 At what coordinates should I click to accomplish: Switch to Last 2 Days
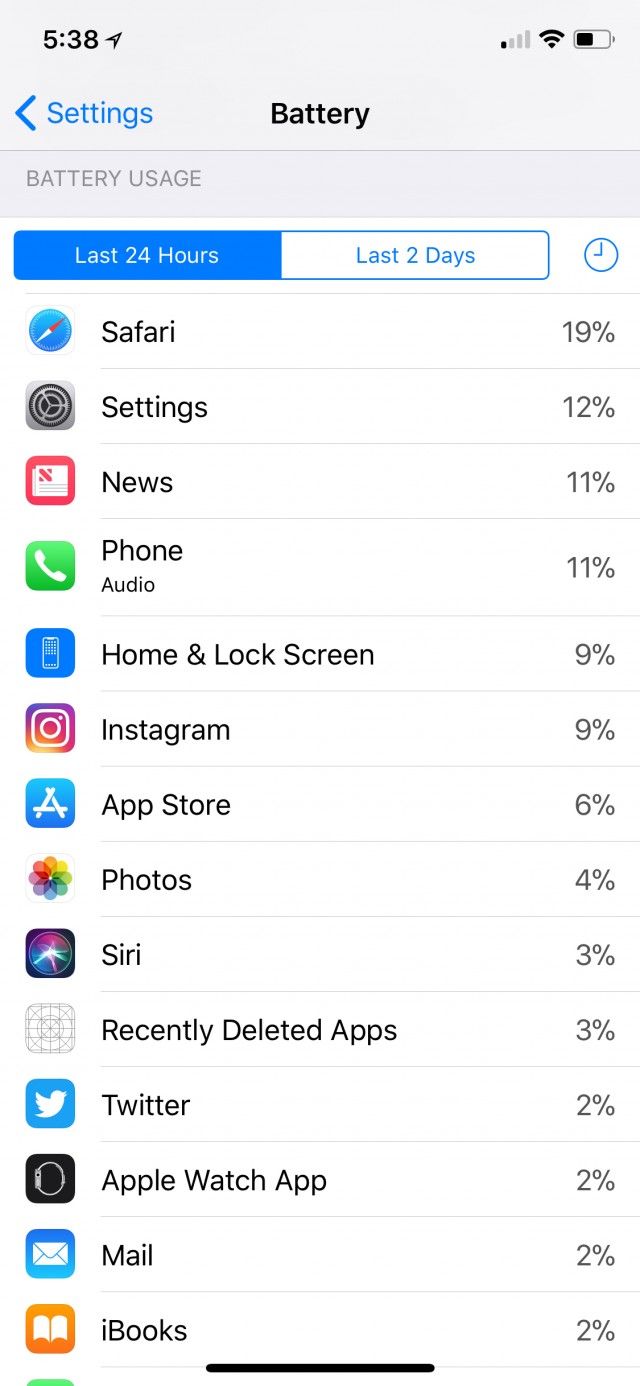pyautogui.click(x=415, y=255)
